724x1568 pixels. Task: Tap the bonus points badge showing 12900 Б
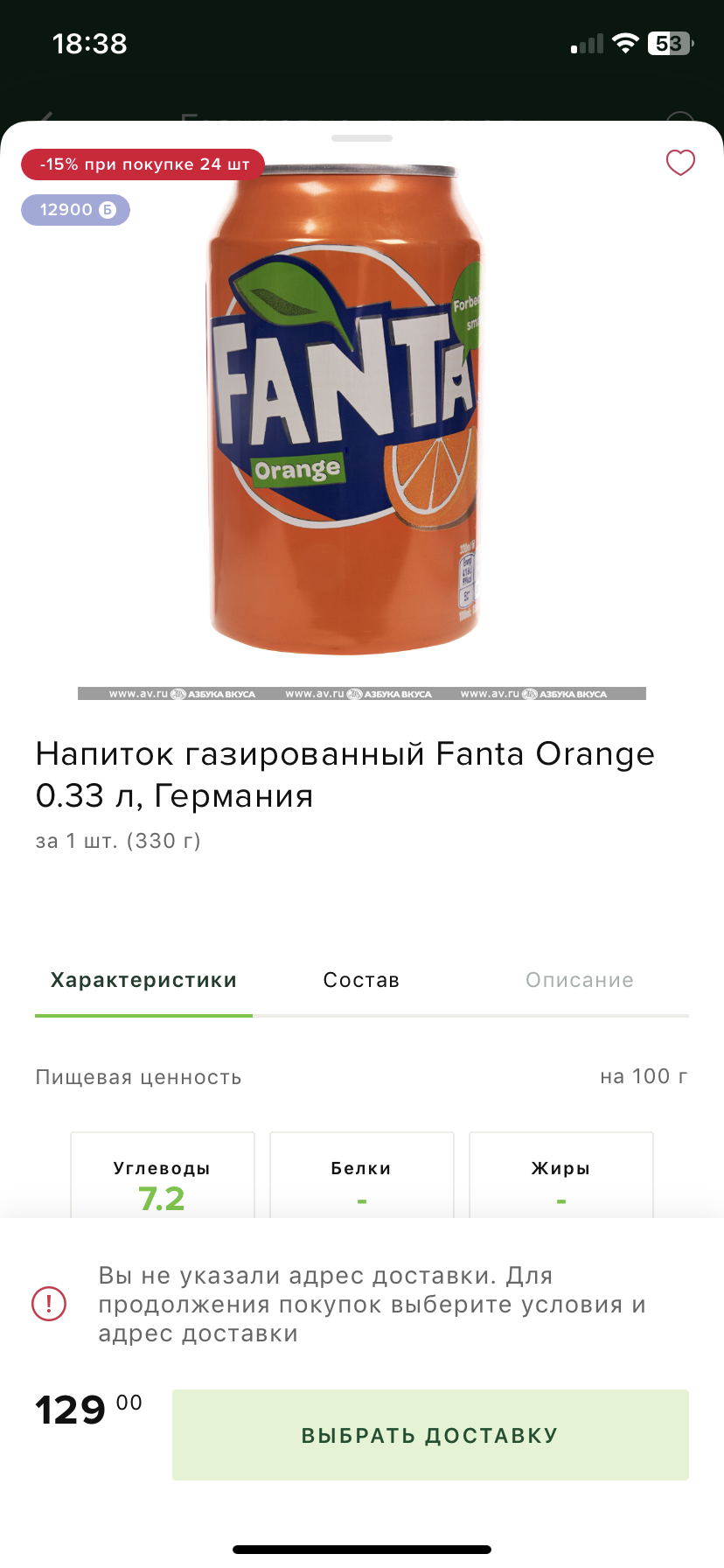coord(75,210)
